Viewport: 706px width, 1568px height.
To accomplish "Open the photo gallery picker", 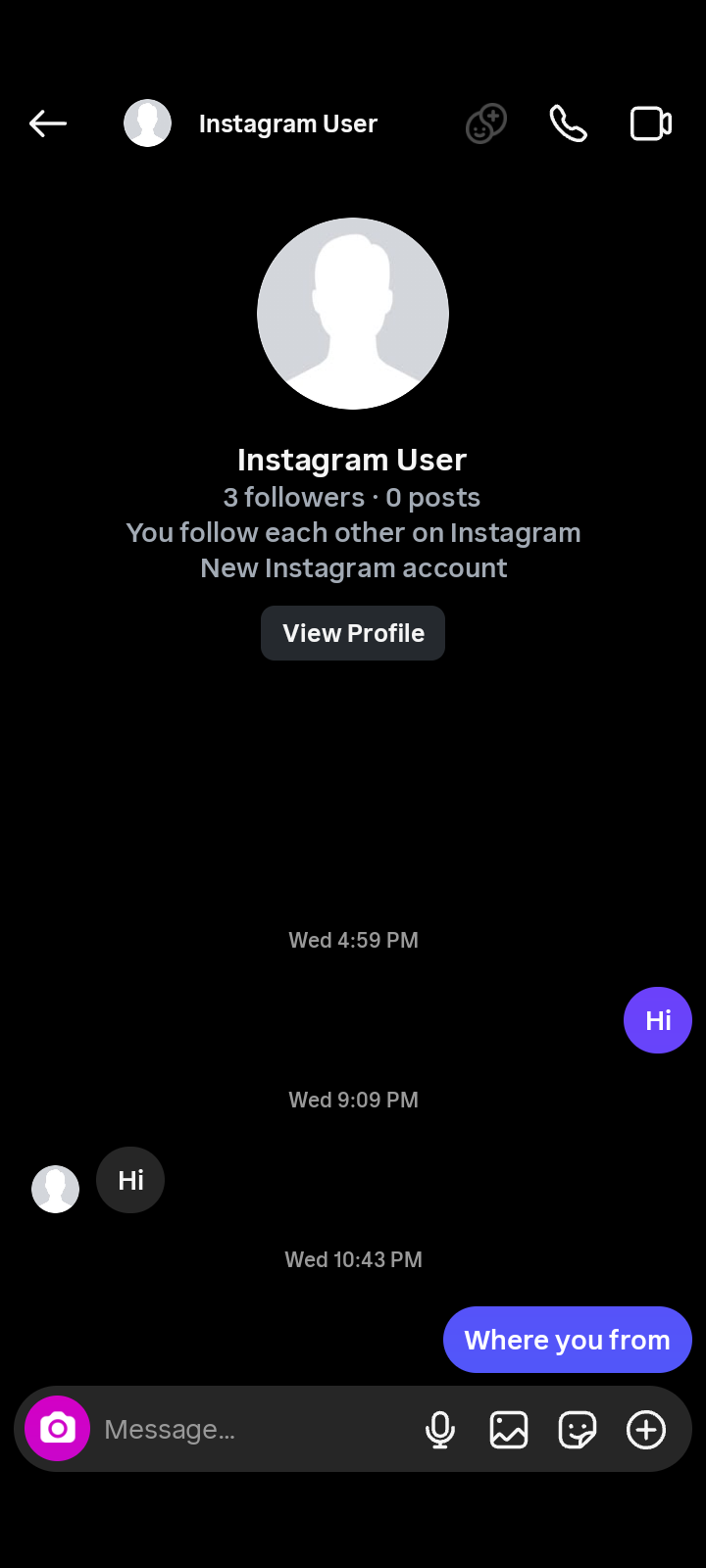I will tap(508, 1429).
